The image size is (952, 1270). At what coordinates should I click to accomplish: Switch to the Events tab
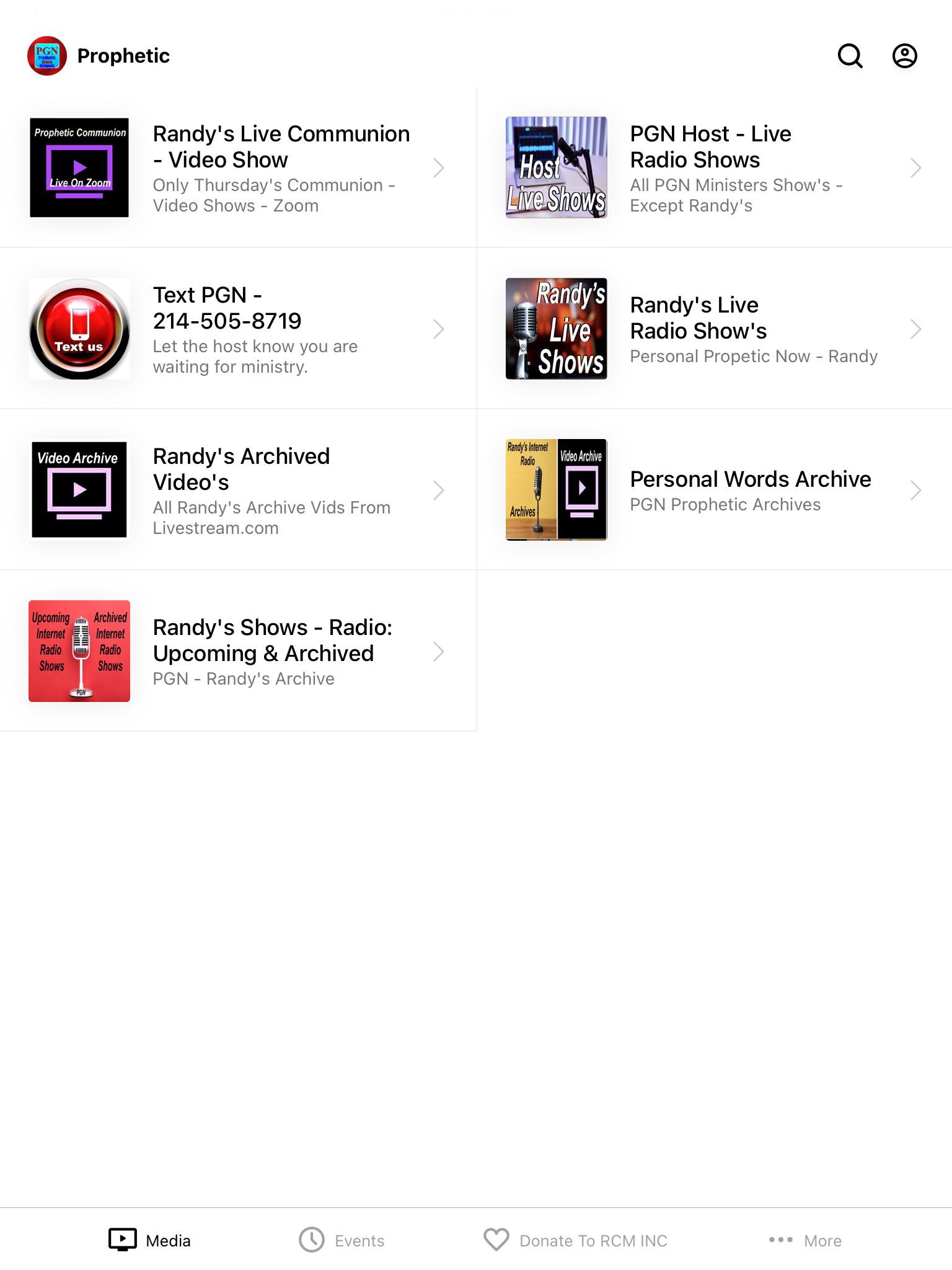[342, 1240]
